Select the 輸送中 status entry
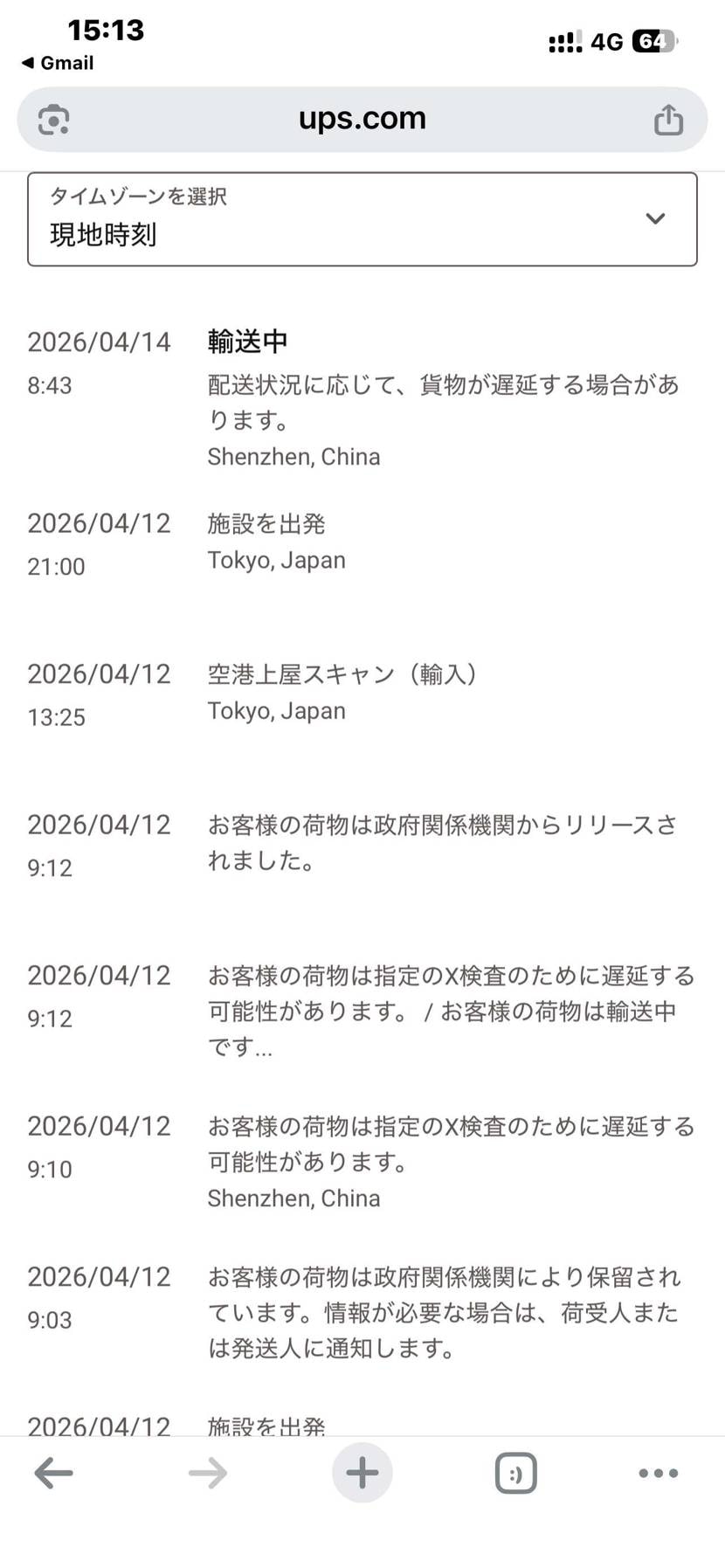Screen dimensions: 725x1568 click(248, 342)
